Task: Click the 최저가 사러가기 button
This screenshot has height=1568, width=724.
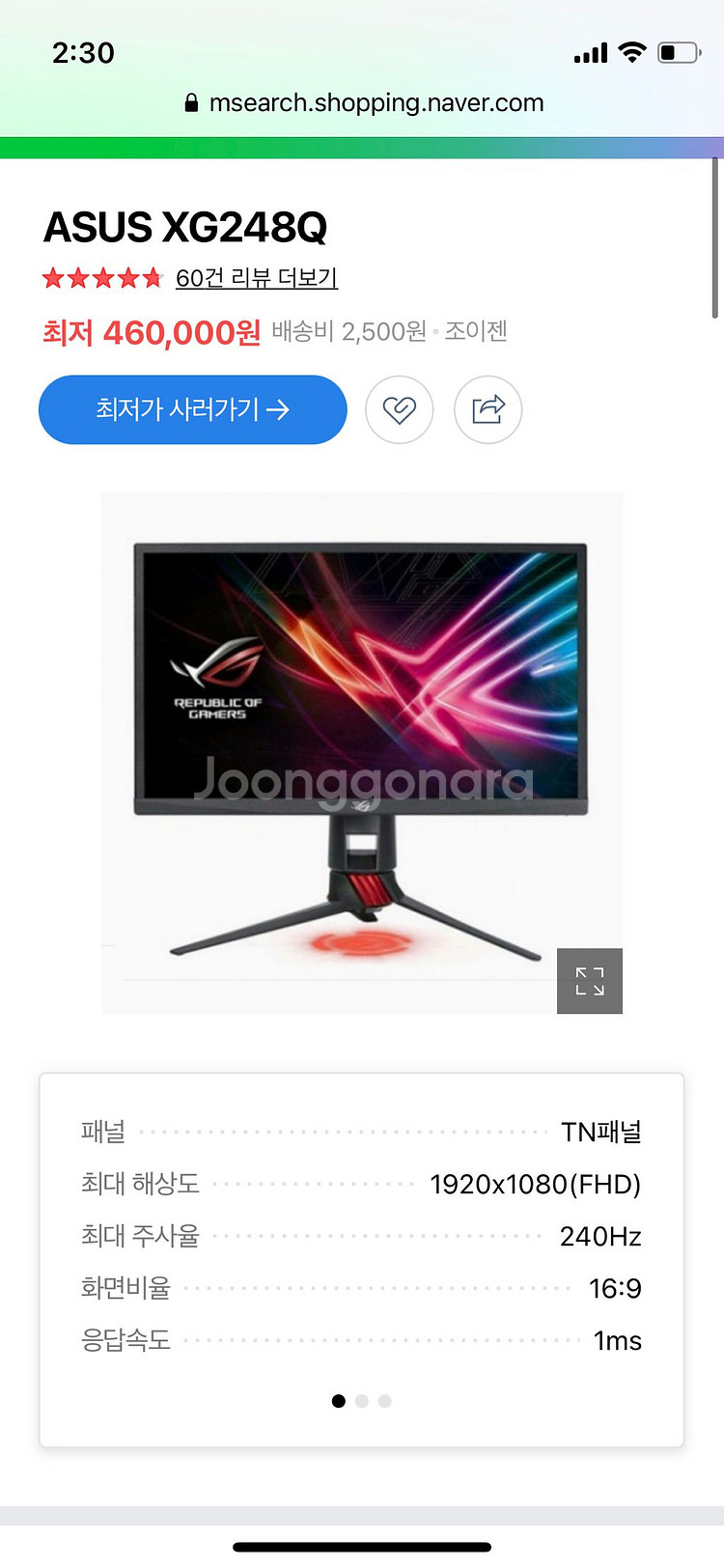Action: (x=192, y=409)
